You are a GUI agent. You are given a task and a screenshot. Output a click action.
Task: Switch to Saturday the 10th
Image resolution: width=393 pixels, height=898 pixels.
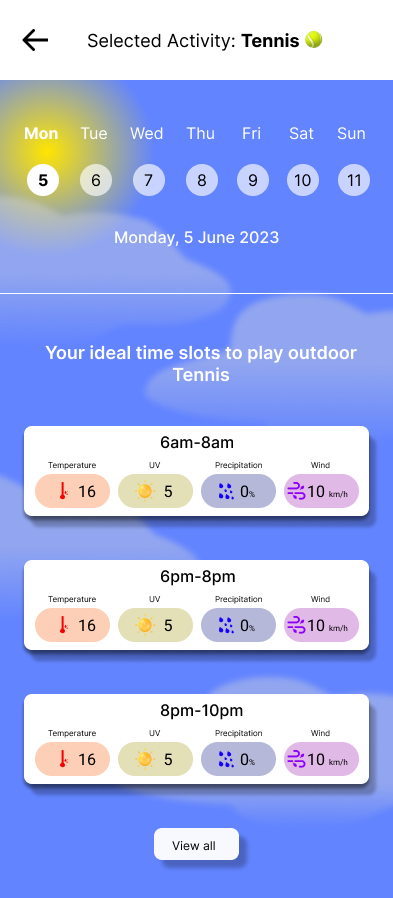point(302,180)
